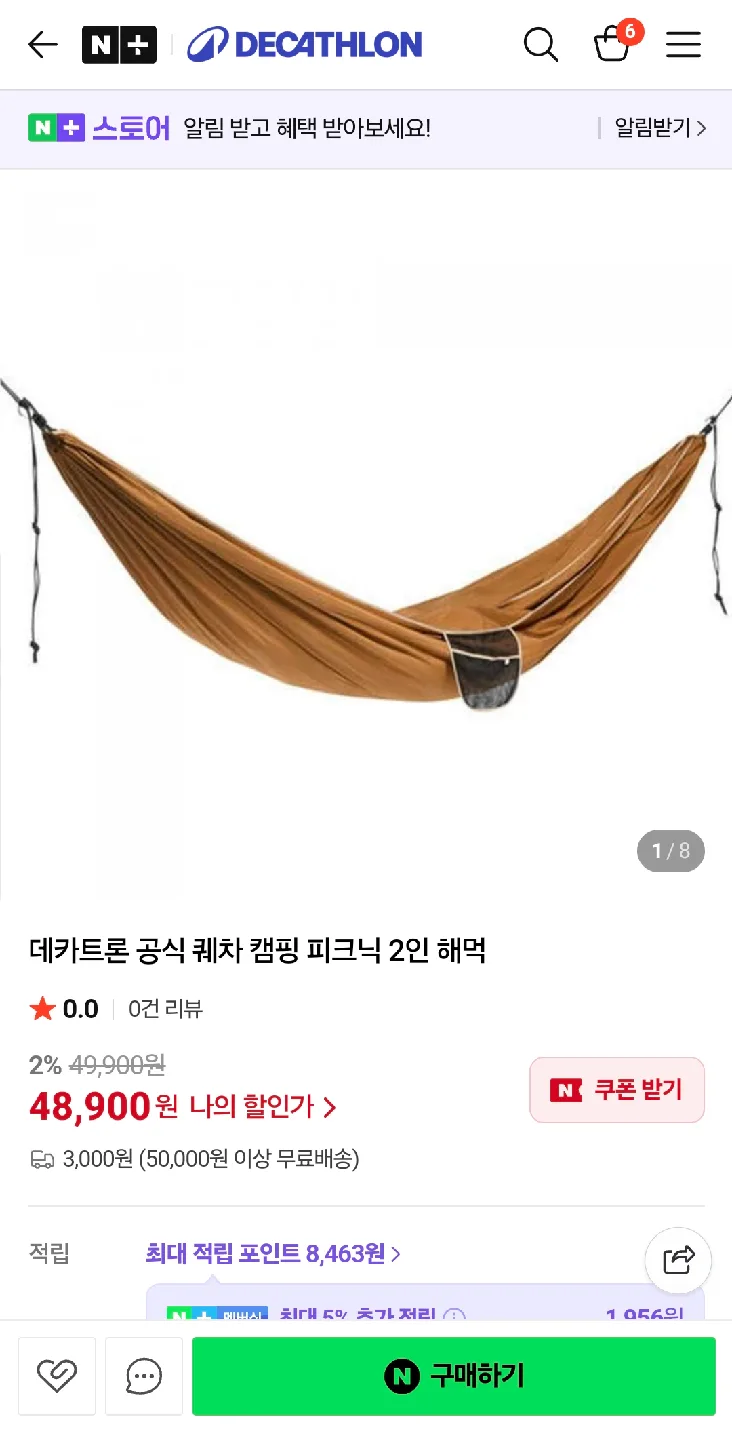This screenshot has width=732, height=1440.
Task: Open the Decathlon store home
Action: tap(305, 45)
